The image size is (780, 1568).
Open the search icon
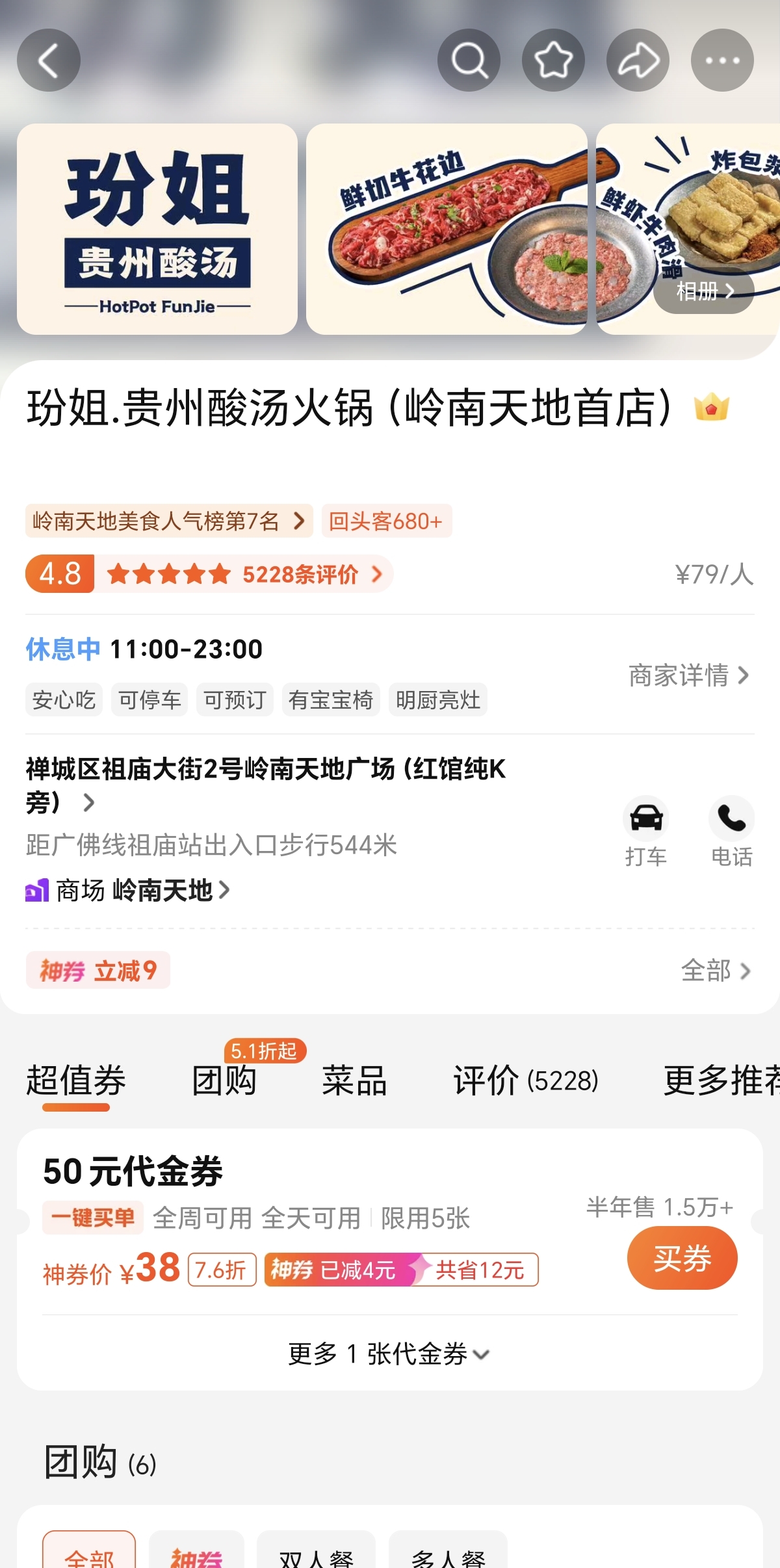[x=469, y=60]
